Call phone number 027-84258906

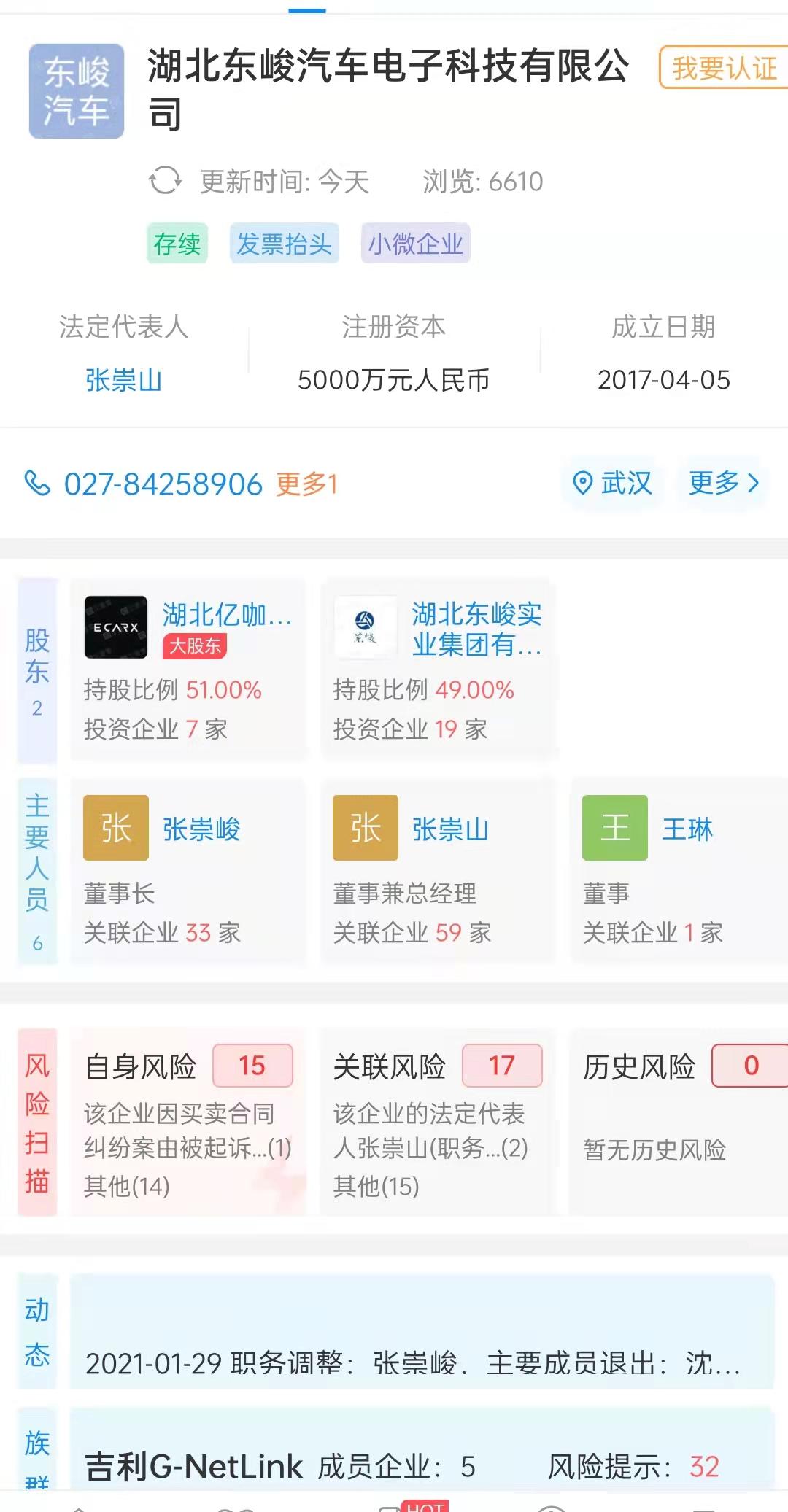pyautogui.click(x=162, y=484)
